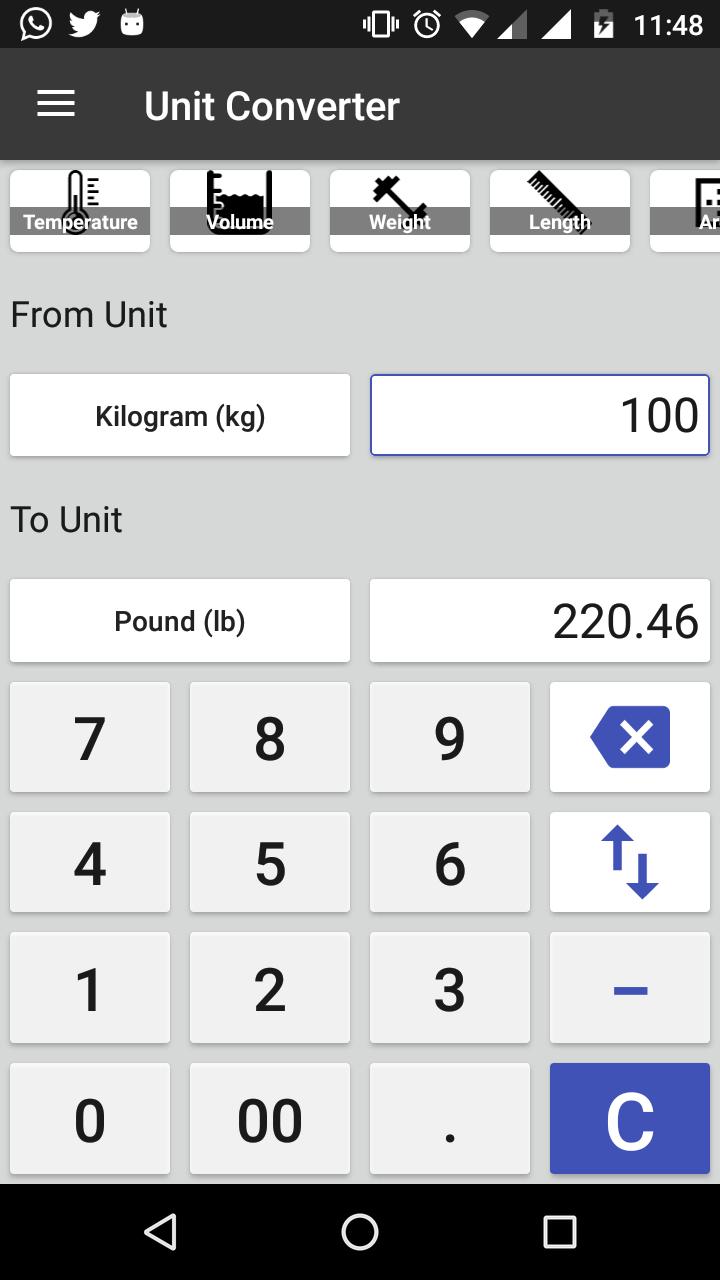This screenshot has width=720, height=1280.
Task: Swap the from and to units
Action: [x=630, y=862]
